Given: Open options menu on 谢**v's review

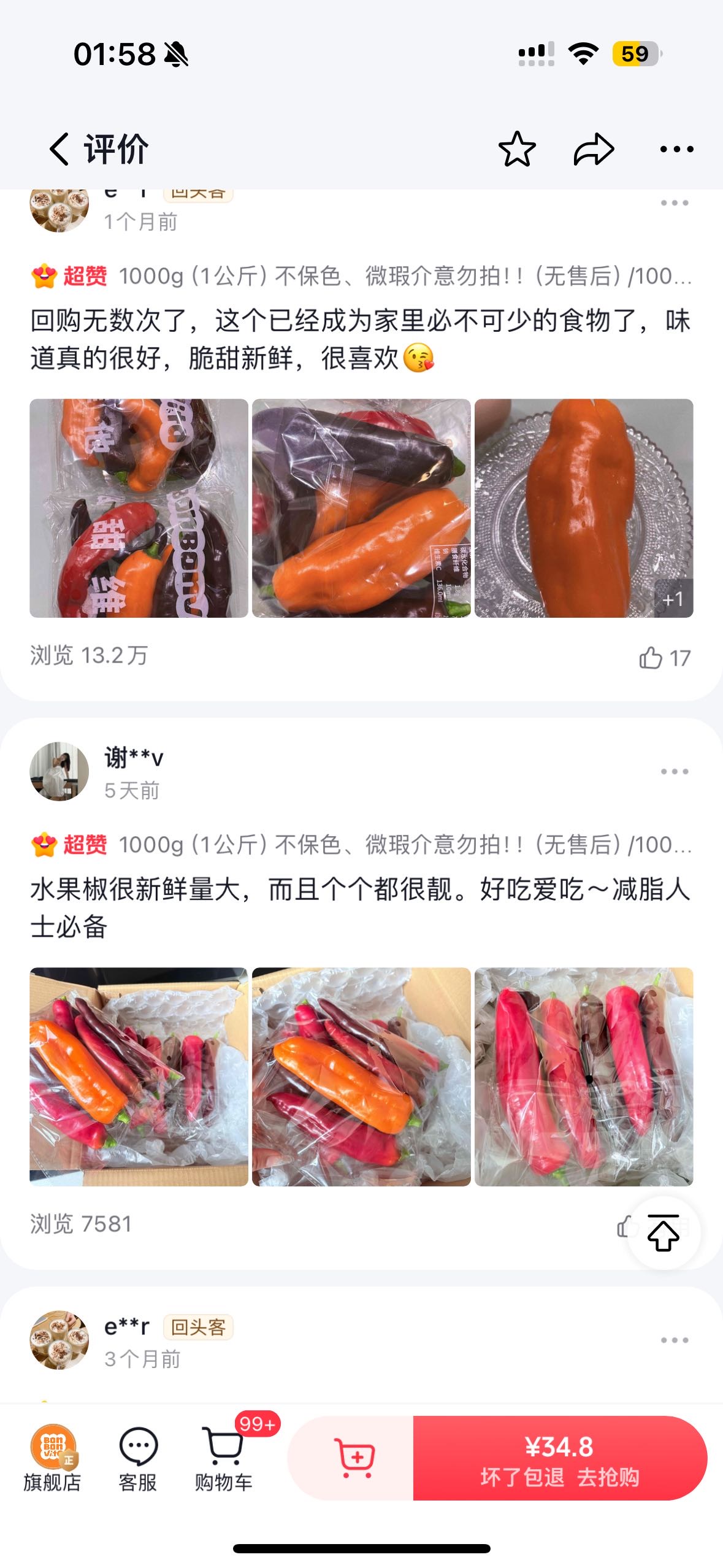Looking at the screenshot, I should coord(675,771).
